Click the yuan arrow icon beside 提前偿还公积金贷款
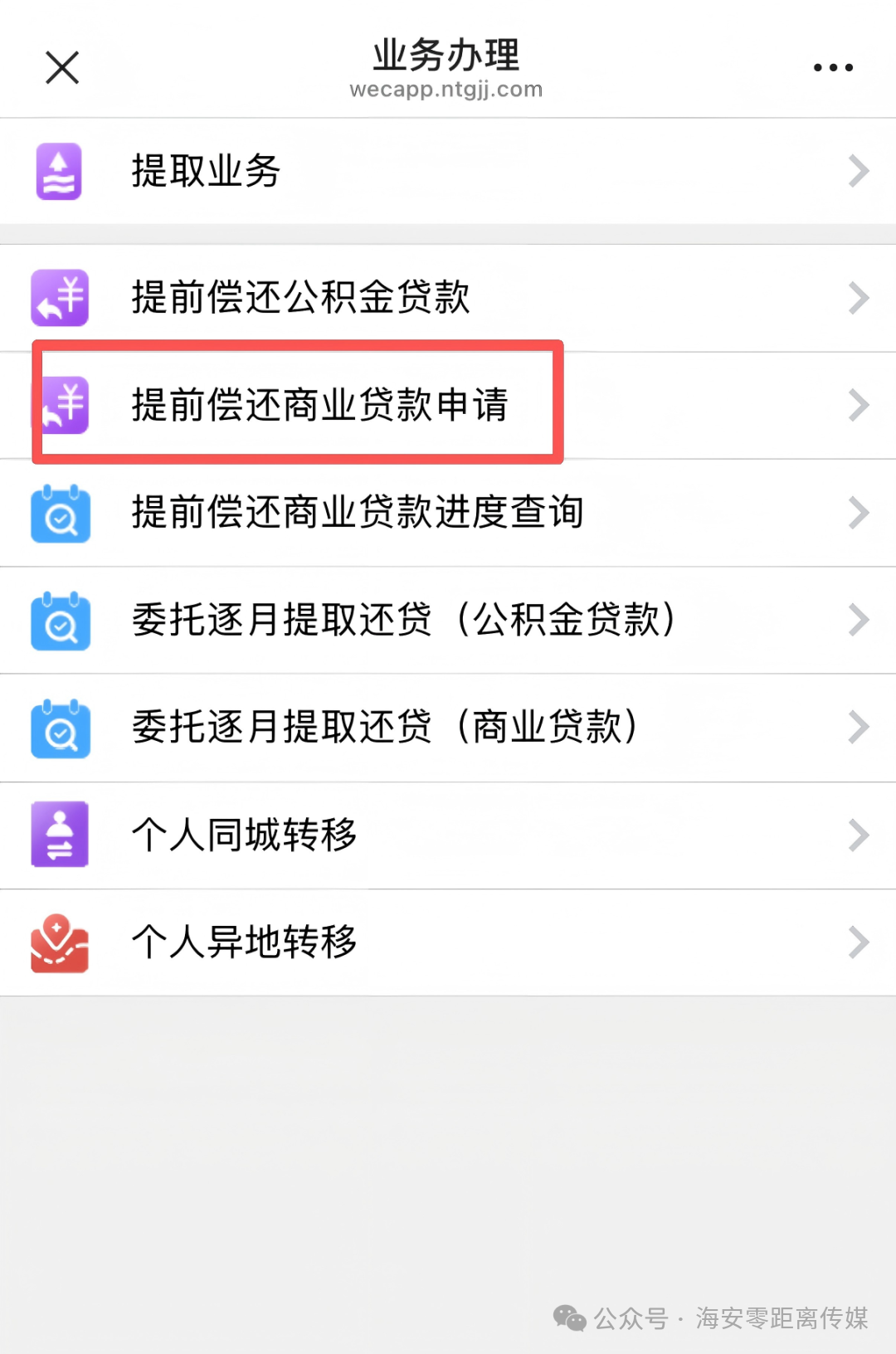896x1354 pixels. [60, 298]
